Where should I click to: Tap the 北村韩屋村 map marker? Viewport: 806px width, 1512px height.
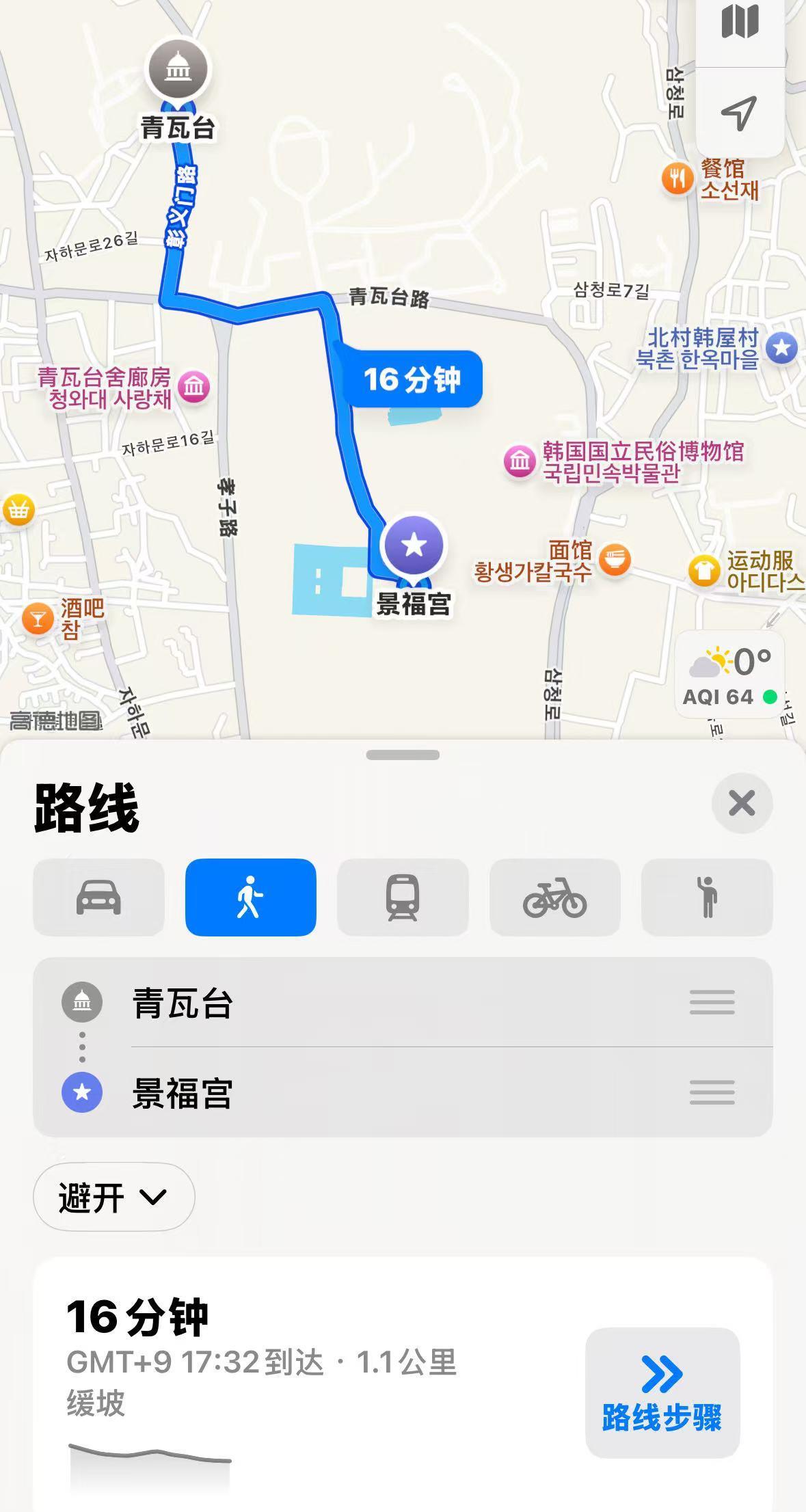[781, 349]
